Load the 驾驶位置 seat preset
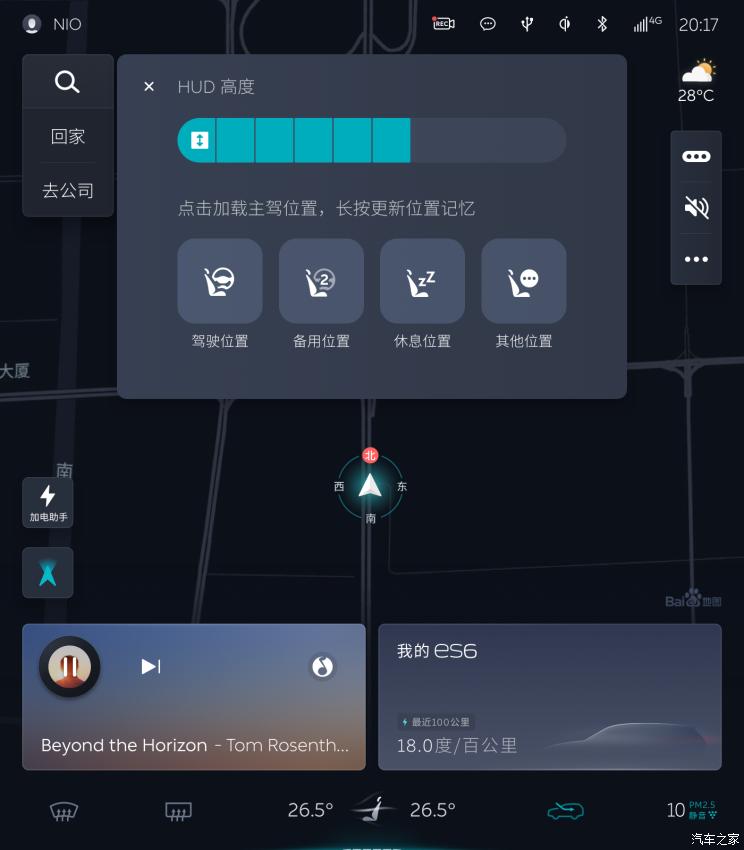Image resolution: width=744 pixels, height=850 pixels. click(220, 282)
